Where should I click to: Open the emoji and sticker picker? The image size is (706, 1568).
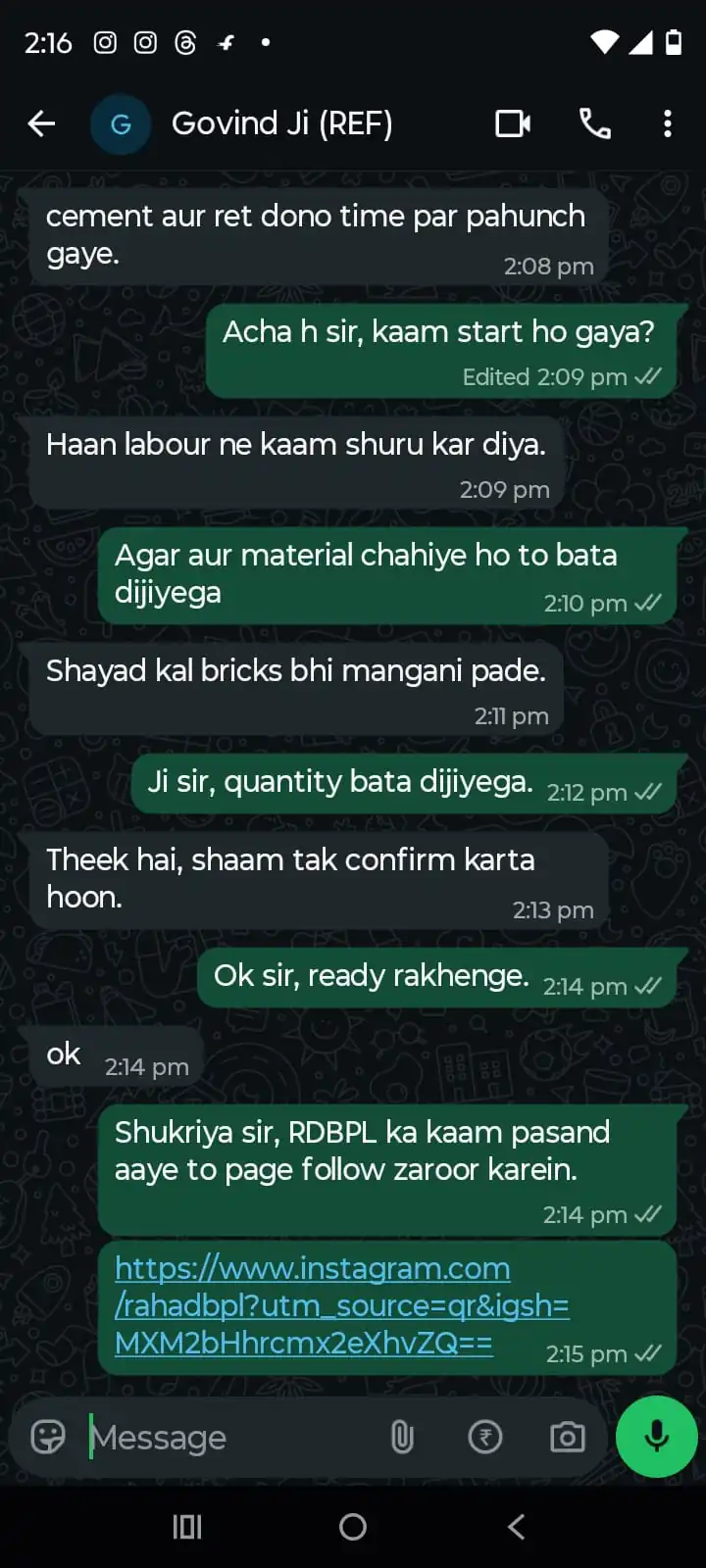point(47,1437)
